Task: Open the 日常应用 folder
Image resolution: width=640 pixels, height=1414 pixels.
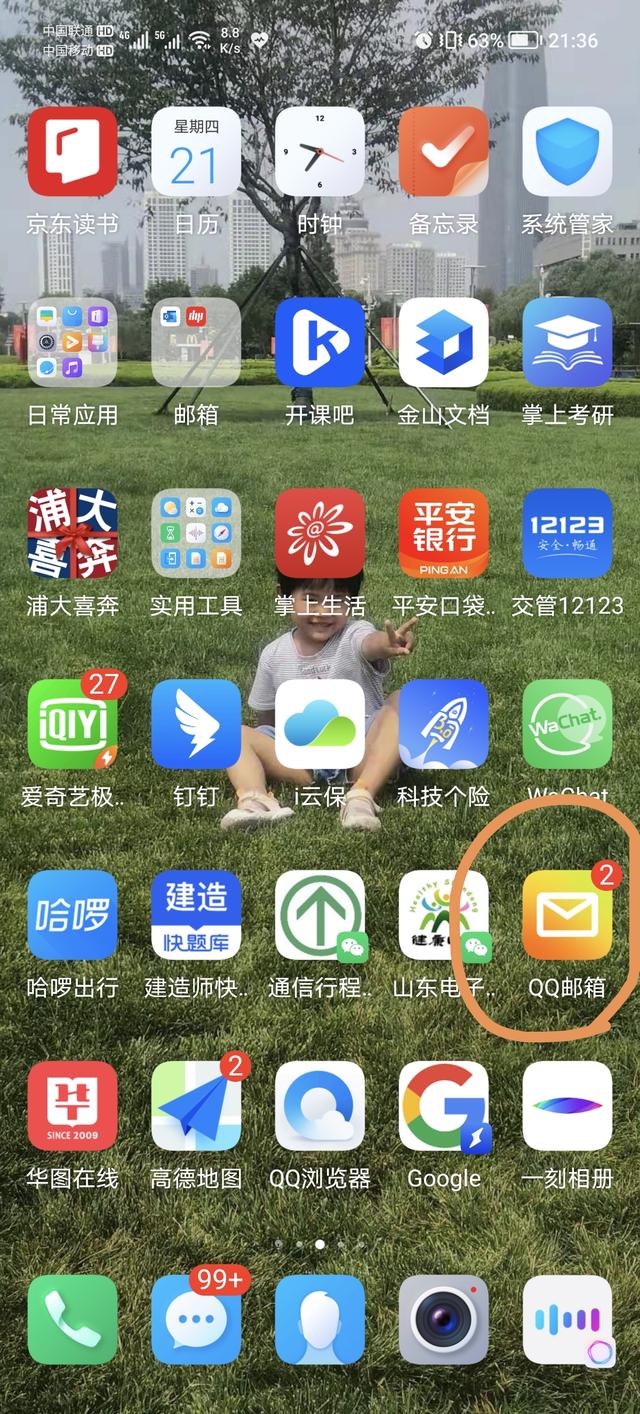Action: (72, 343)
